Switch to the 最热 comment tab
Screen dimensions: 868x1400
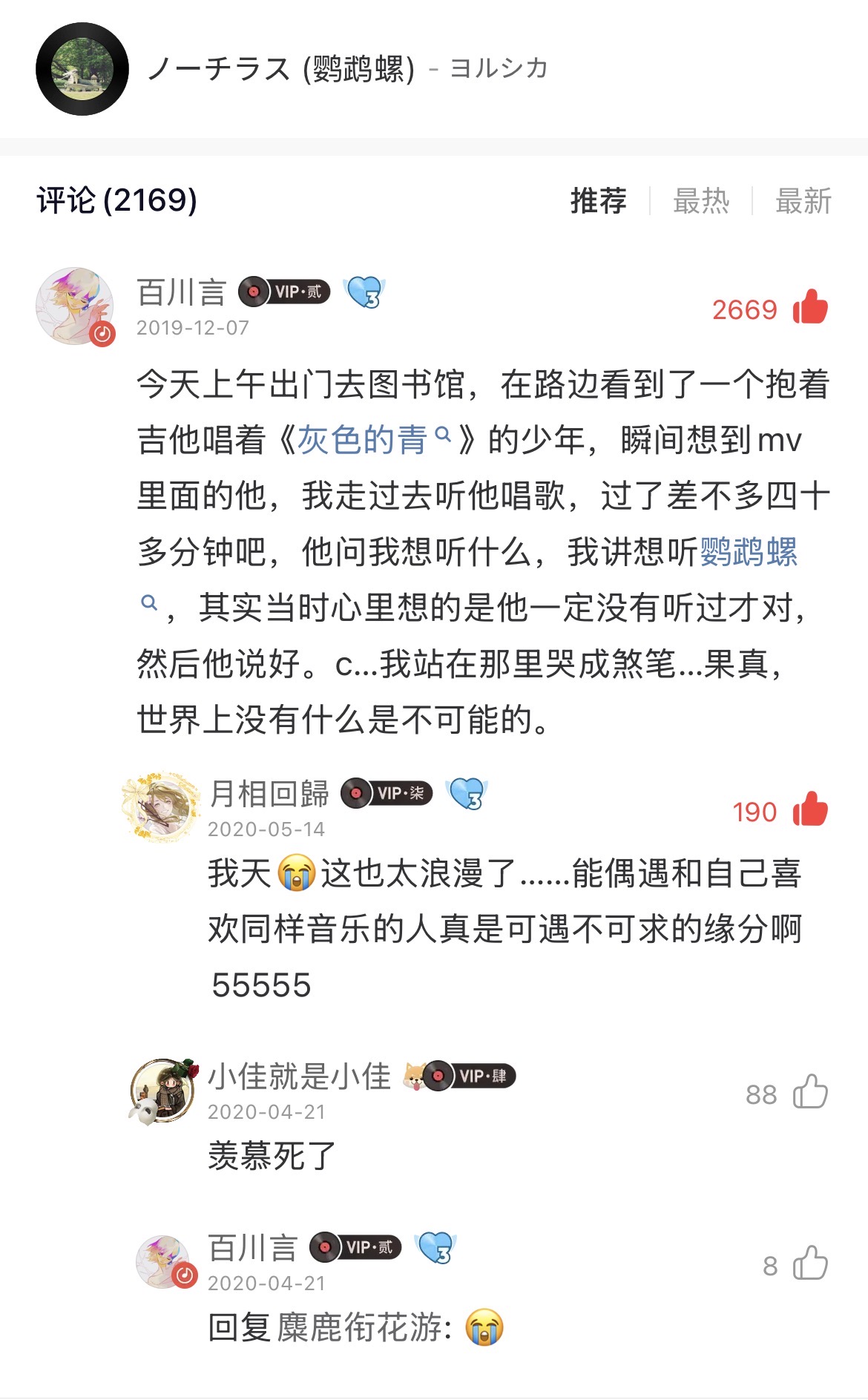click(x=700, y=201)
